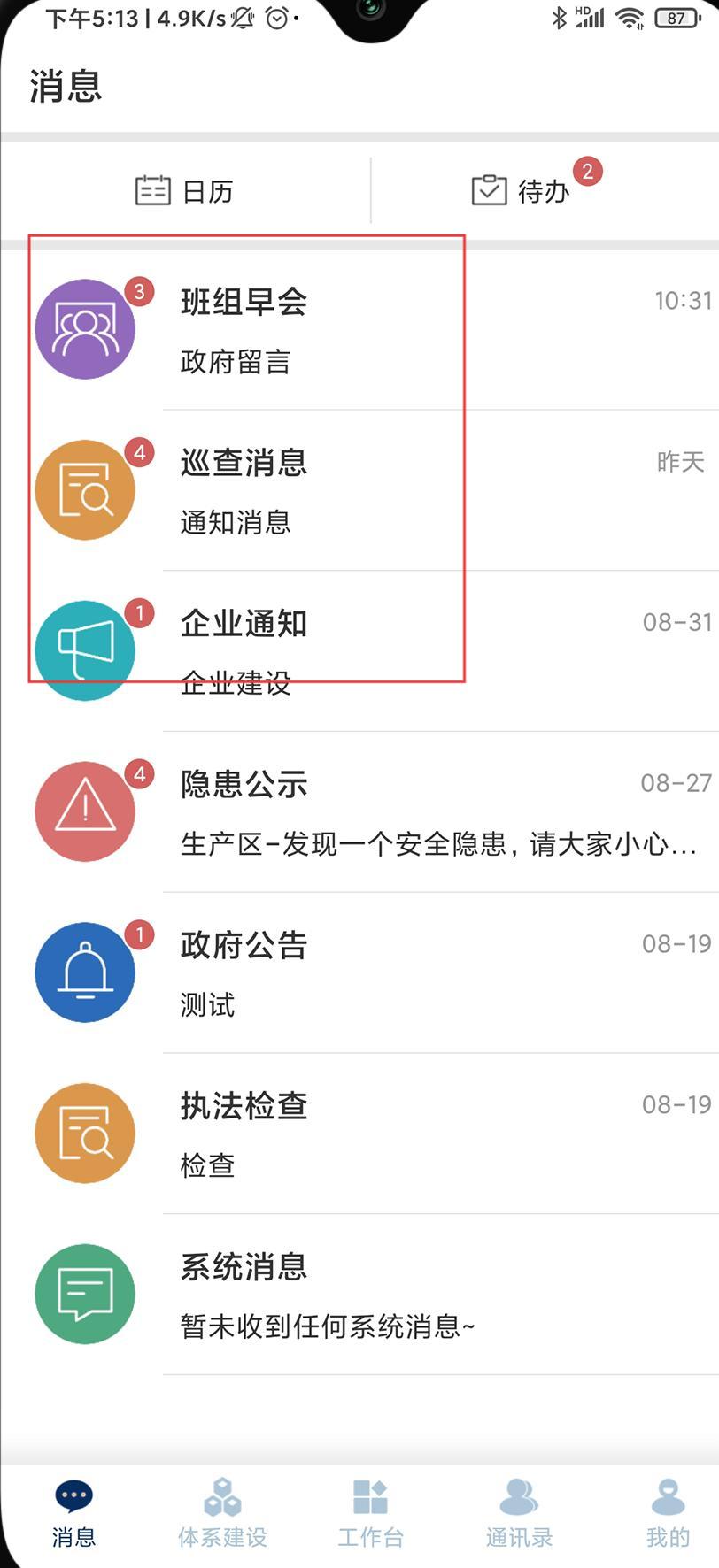Select the 消息 tab

(73, 1515)
